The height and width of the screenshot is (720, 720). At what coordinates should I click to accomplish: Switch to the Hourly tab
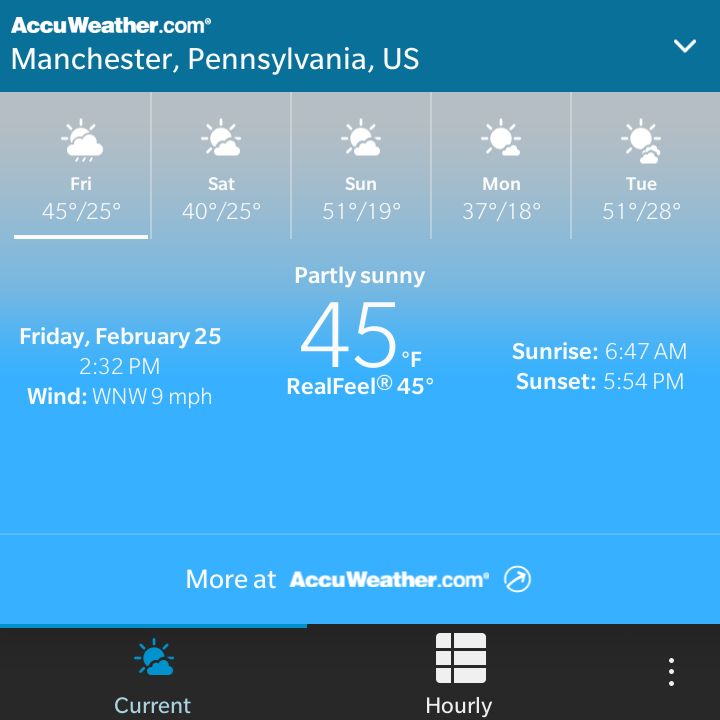459,675
